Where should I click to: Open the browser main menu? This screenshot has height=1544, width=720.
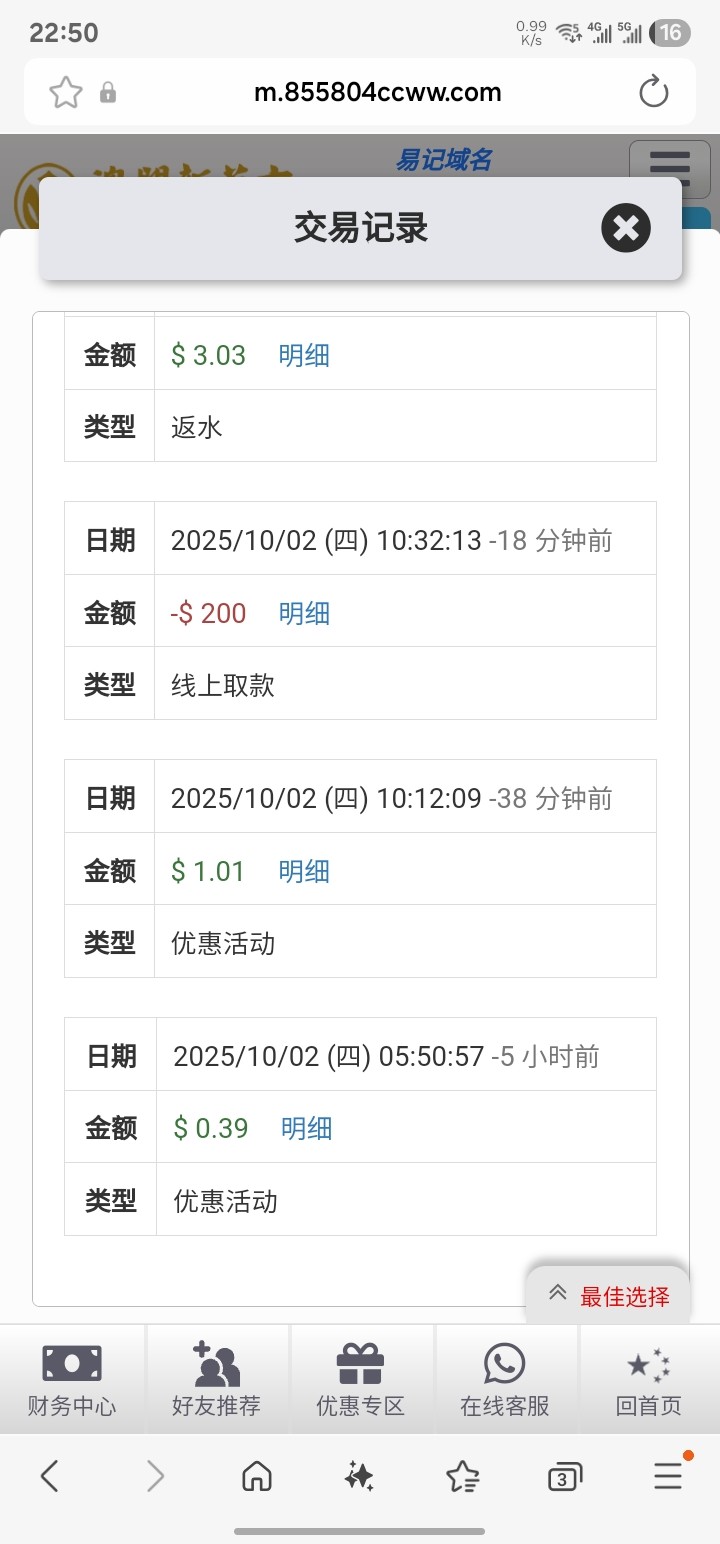pyautogui.click(x=668, y=1476)
